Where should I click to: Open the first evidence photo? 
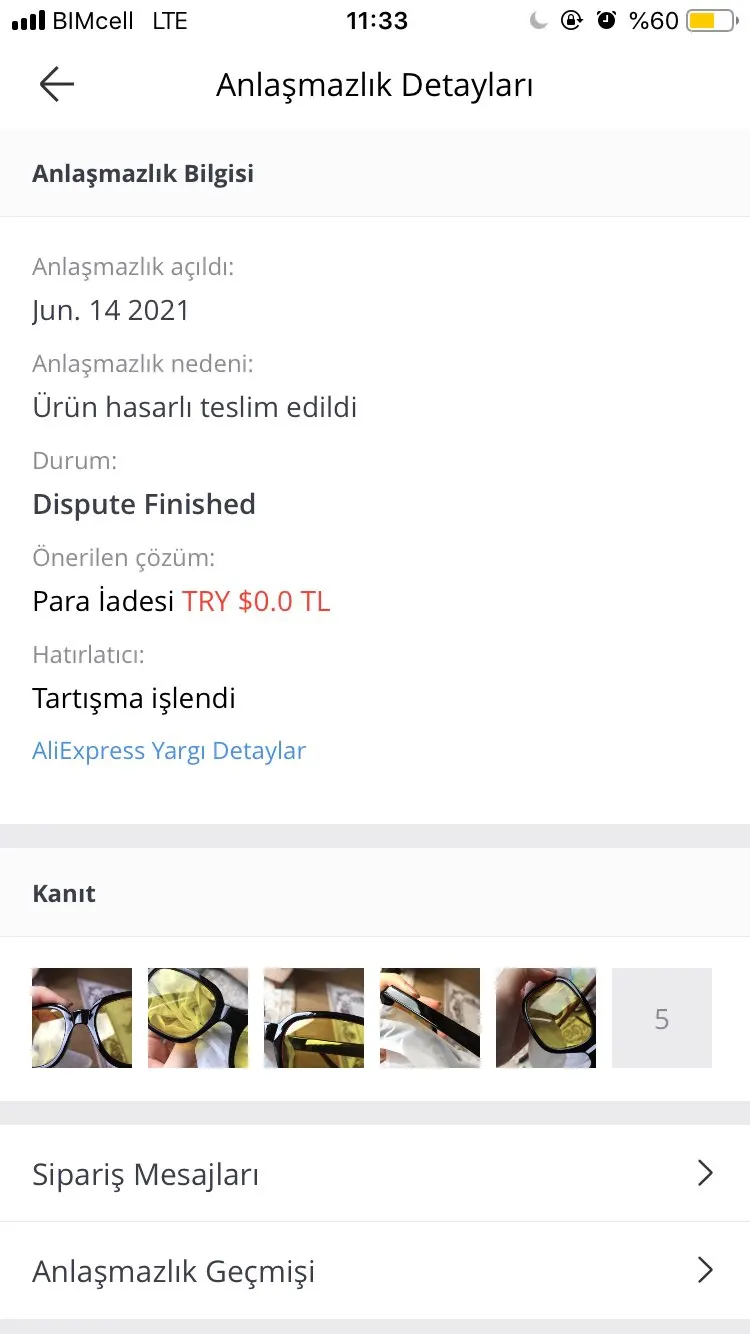point(82,1018)
